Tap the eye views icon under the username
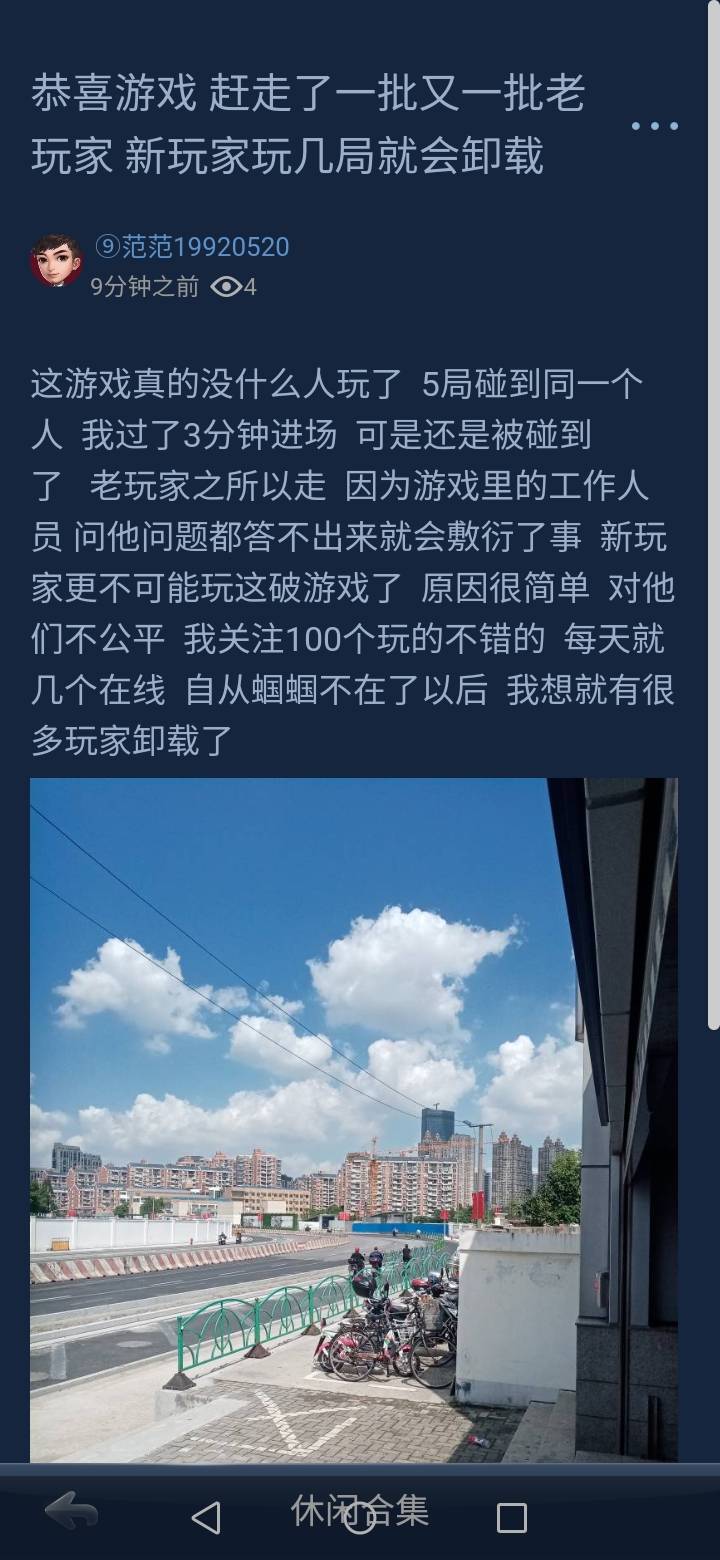This screenshot has width=720, height=1560. click(x=225, y=285)
